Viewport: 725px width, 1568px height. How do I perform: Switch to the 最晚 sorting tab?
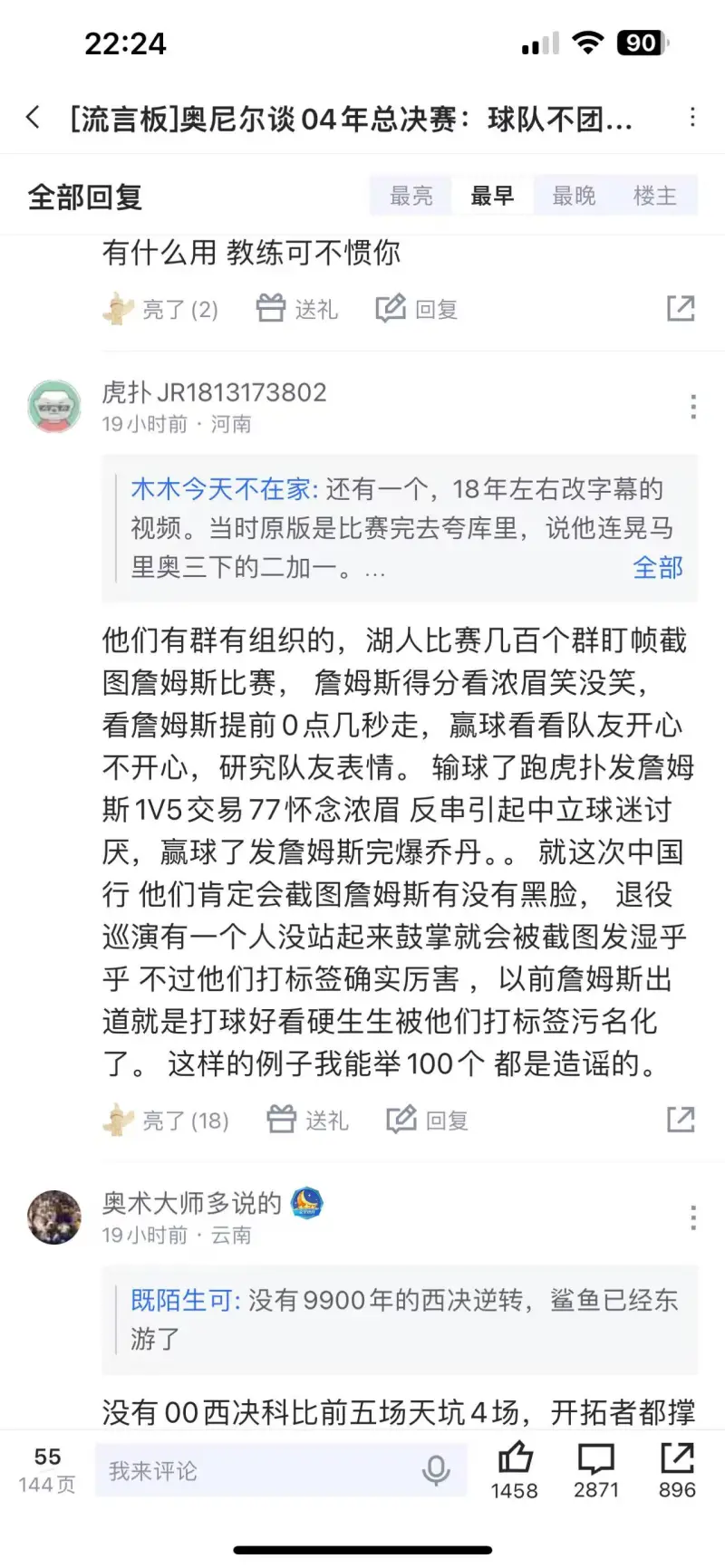pyautogui.click(x=574, y=196)
